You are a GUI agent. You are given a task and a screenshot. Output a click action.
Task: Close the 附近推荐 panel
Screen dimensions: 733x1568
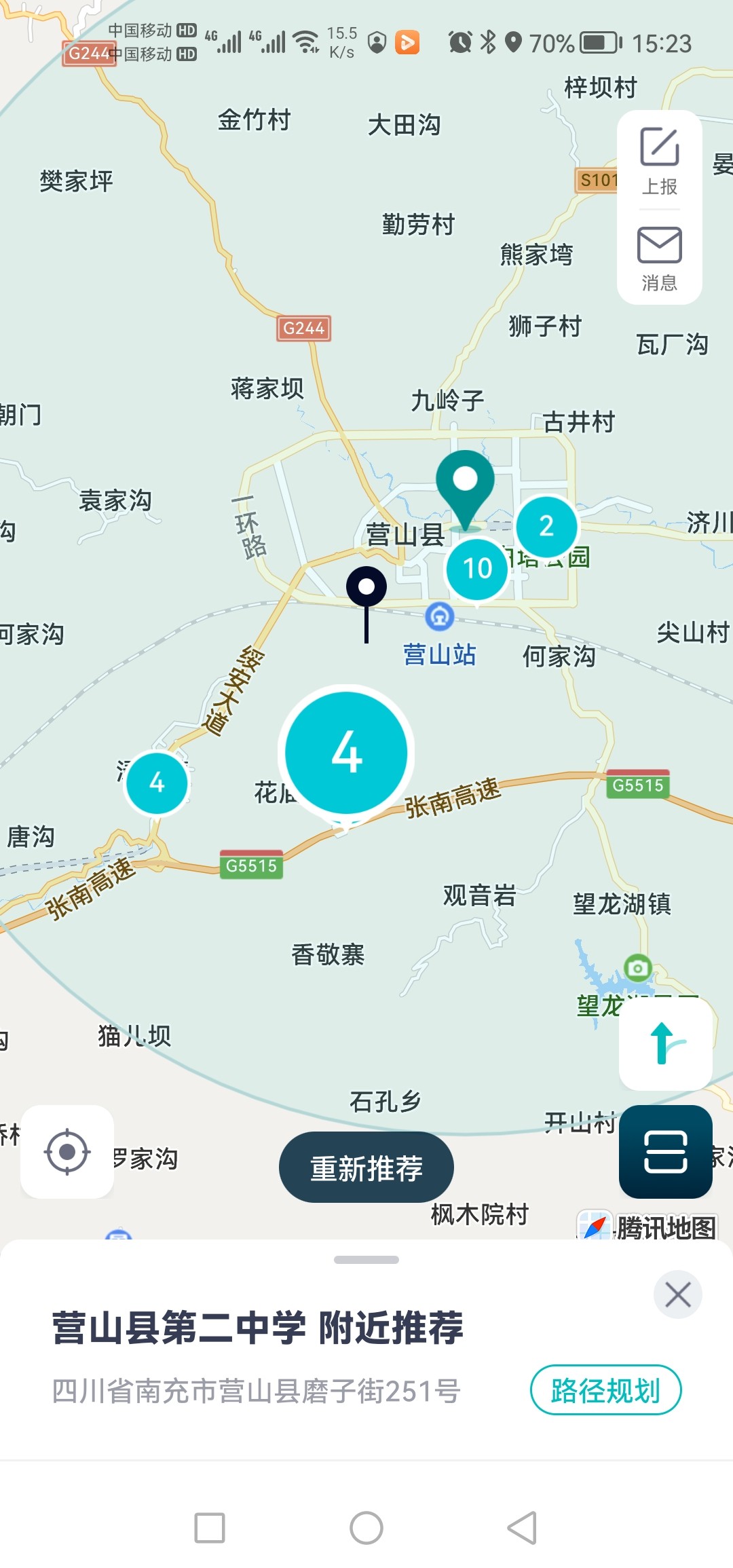pos(677,1294)
